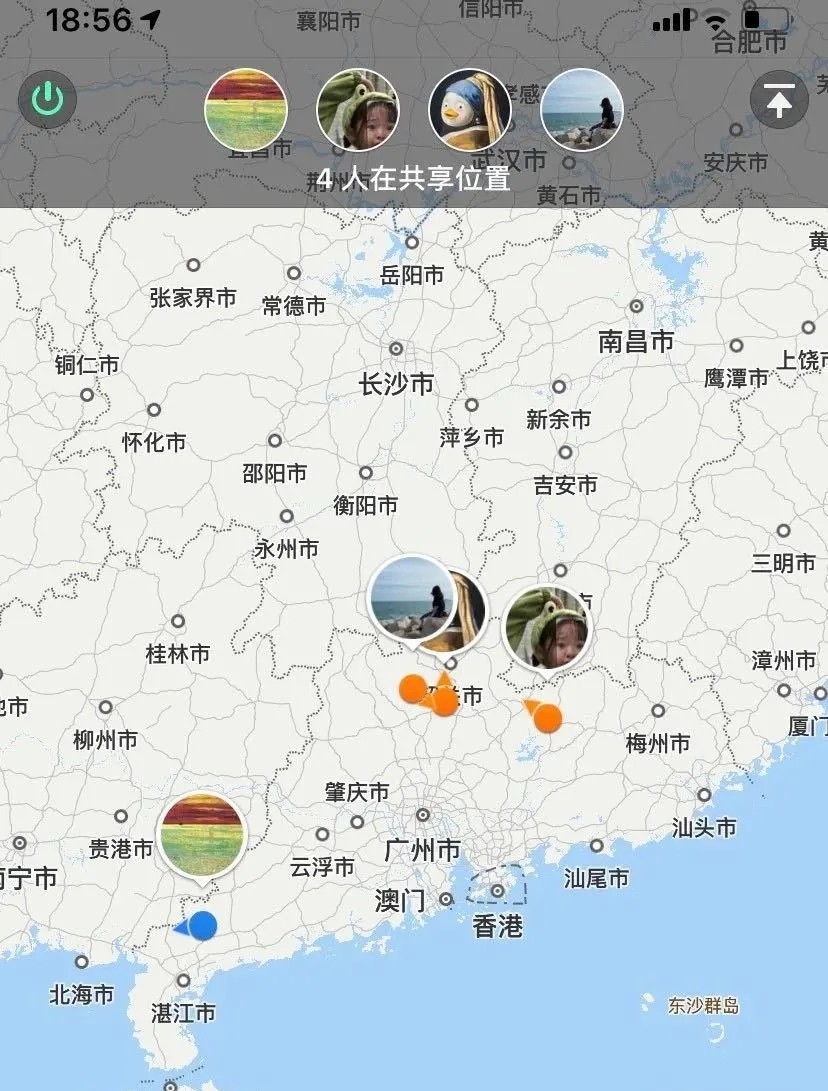Minimize the location sharing view
This screenshot has height=1091, width=828.
click(779, 100)
